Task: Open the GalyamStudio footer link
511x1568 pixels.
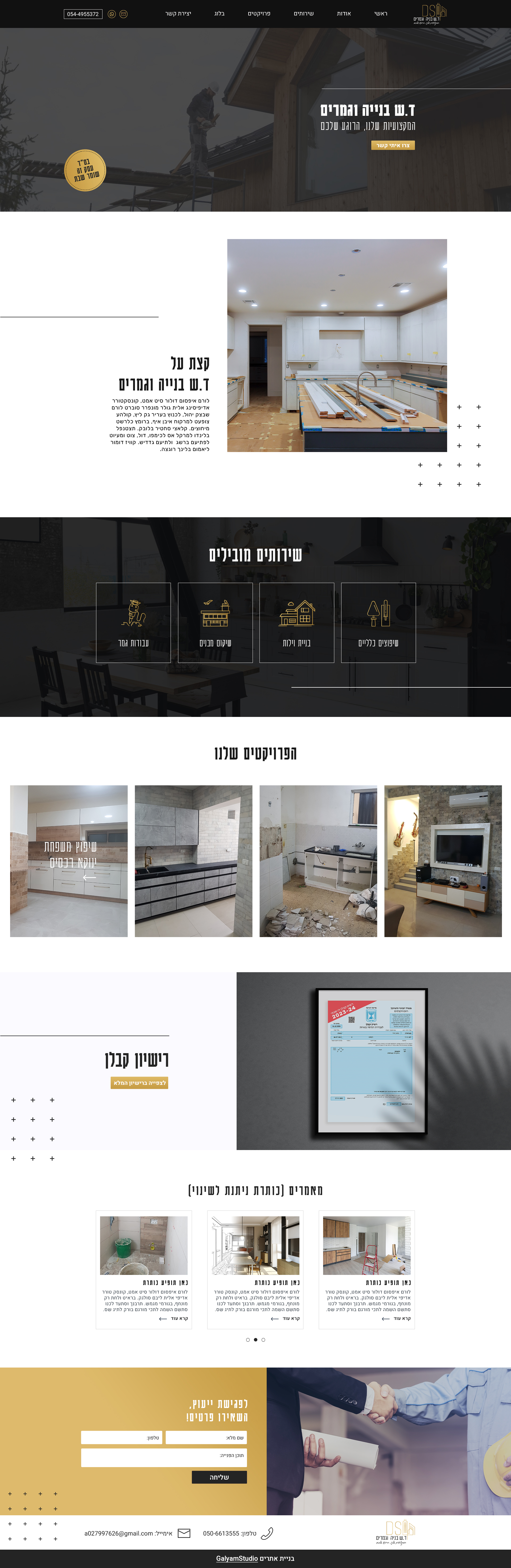Action: 237,1558
